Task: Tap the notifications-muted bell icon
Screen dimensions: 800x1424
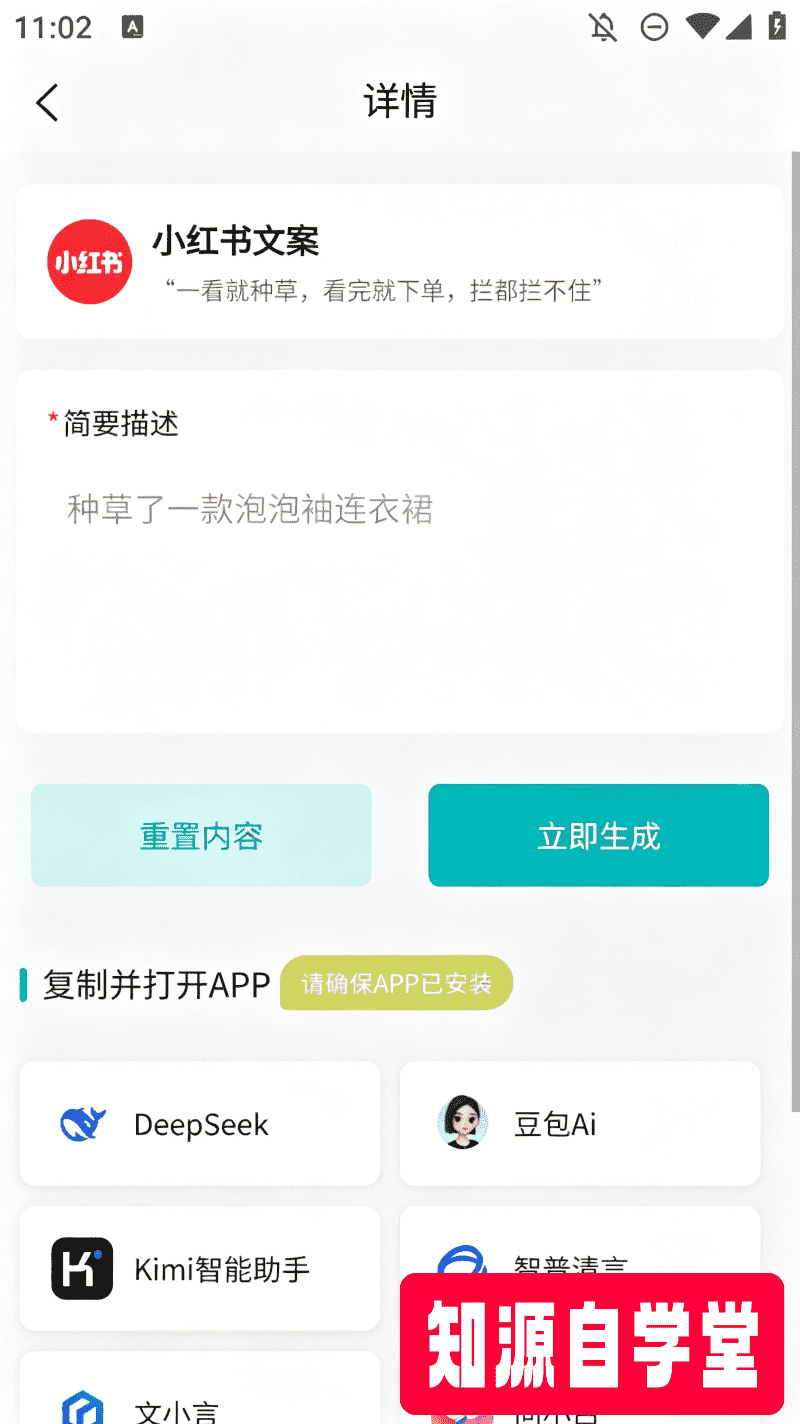Action: [x=604, y=27]
